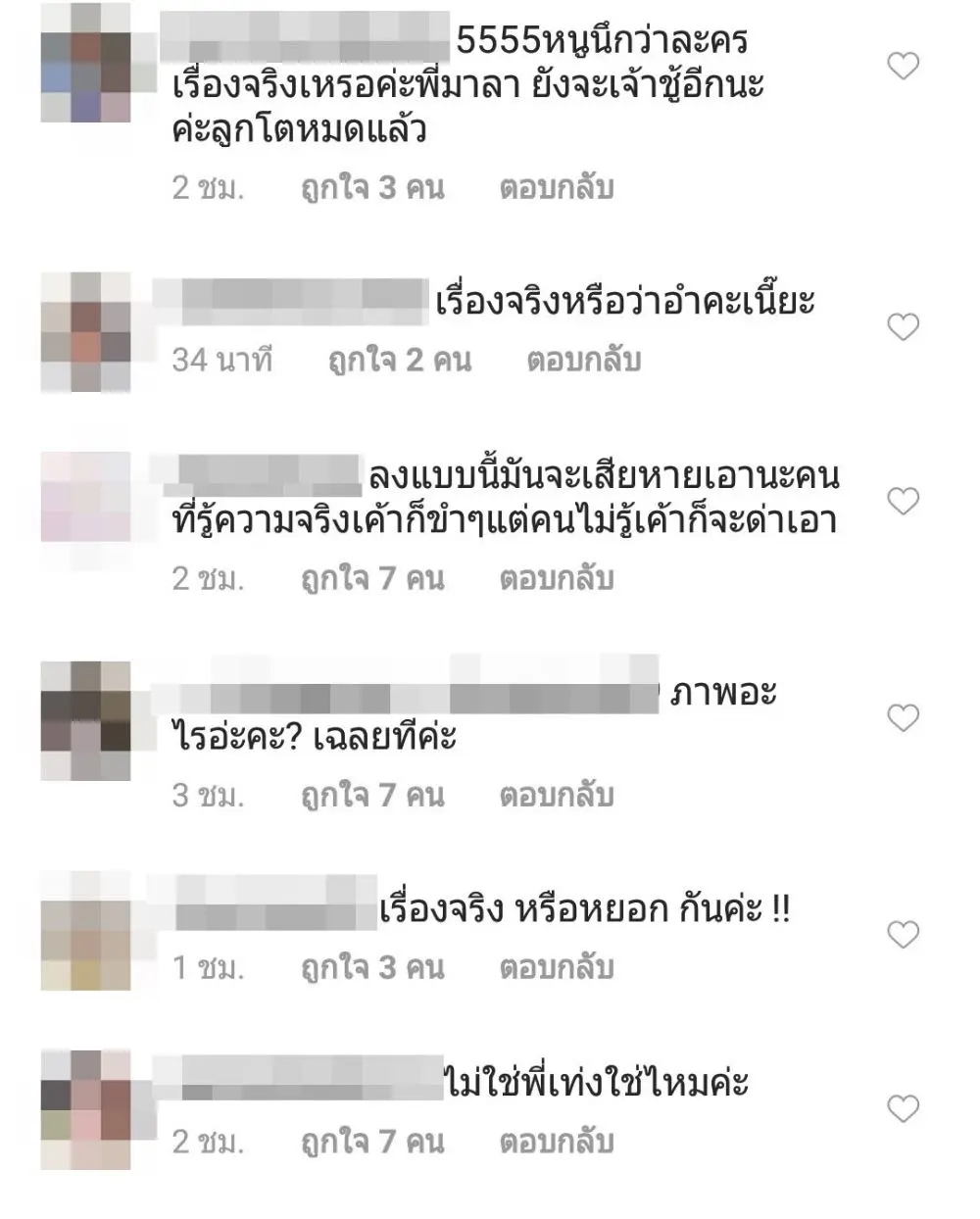View who liked: ถูกใจ 2 คน
The width and height of the screenshot is (980, 1219).
400,361
